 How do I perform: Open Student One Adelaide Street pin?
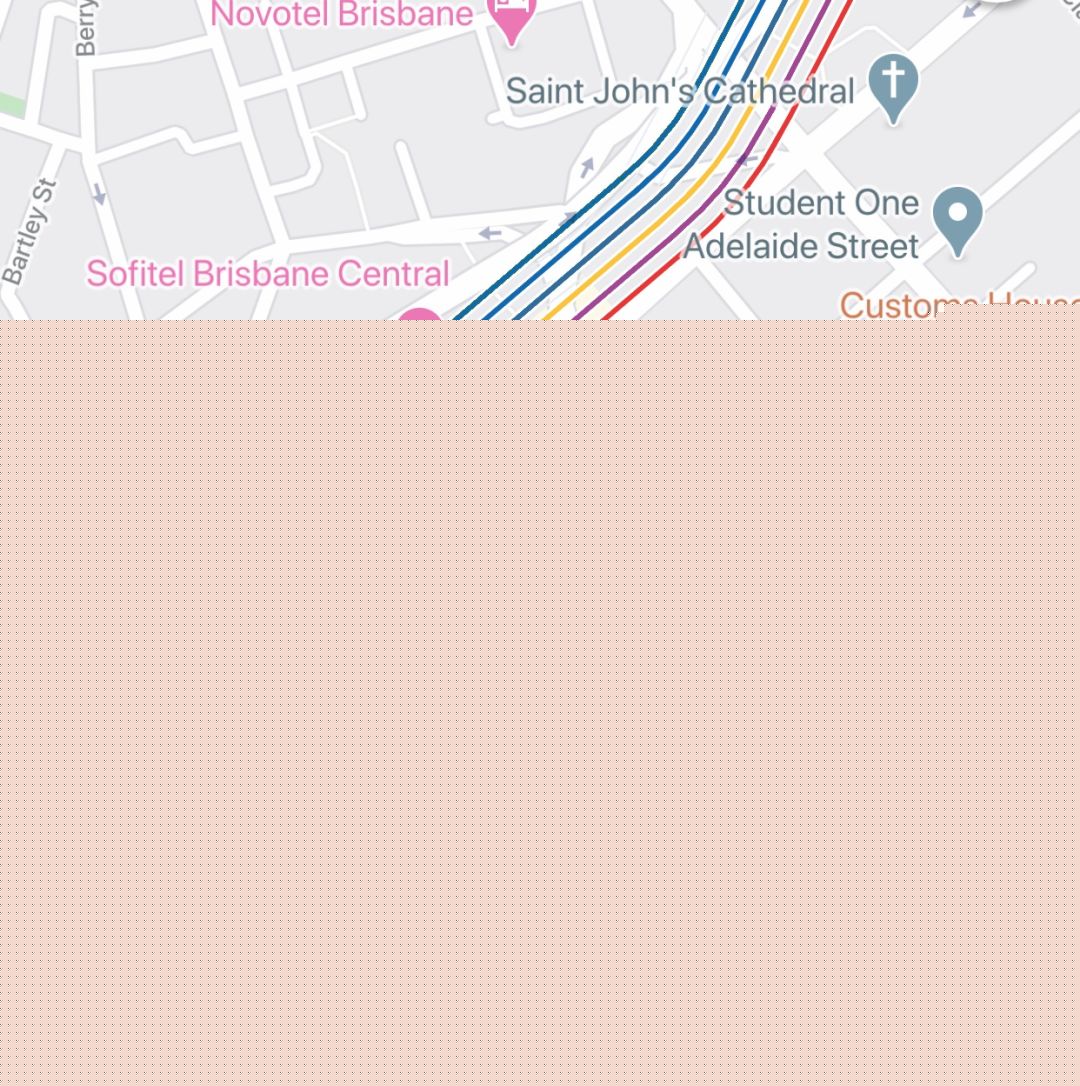coord(957,215)
